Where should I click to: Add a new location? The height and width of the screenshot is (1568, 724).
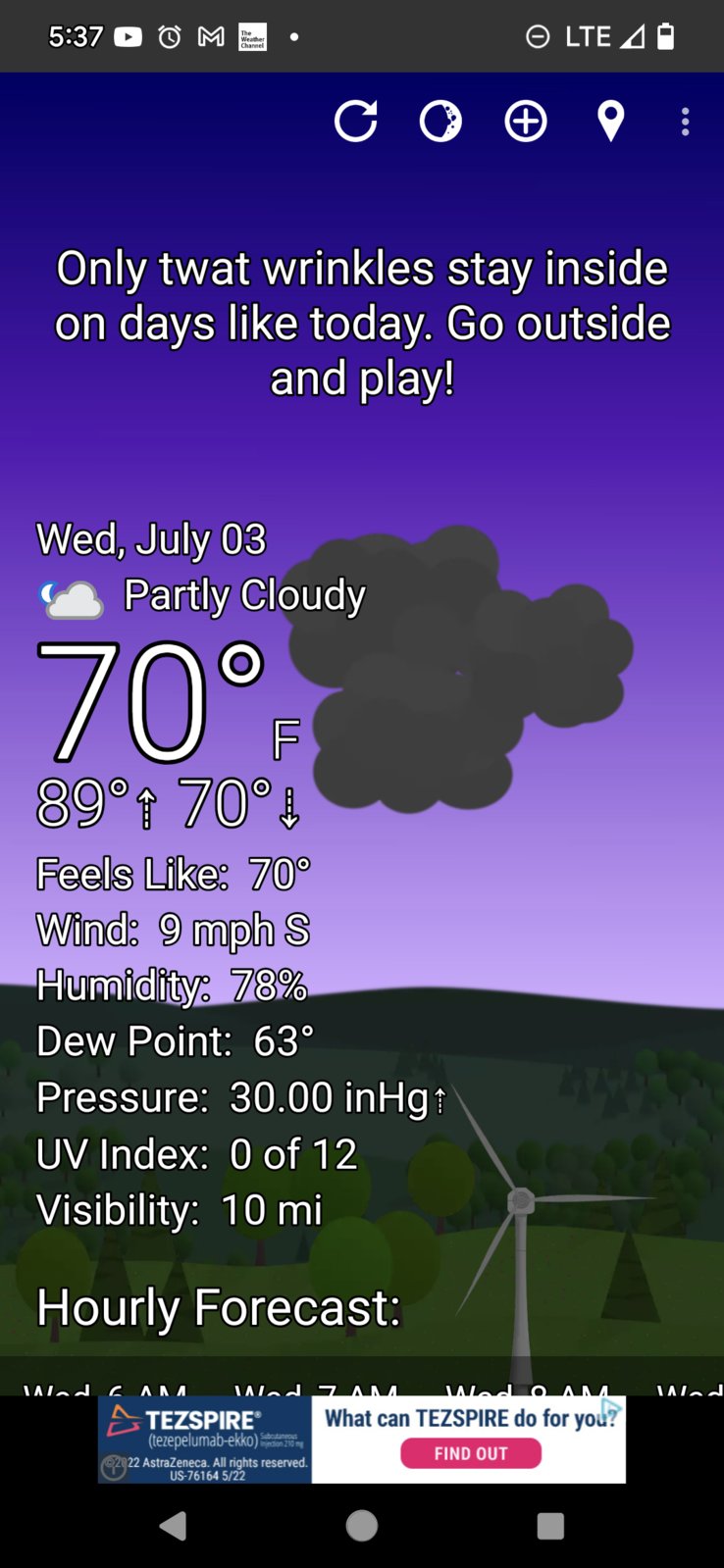click(x=526, y=122)
